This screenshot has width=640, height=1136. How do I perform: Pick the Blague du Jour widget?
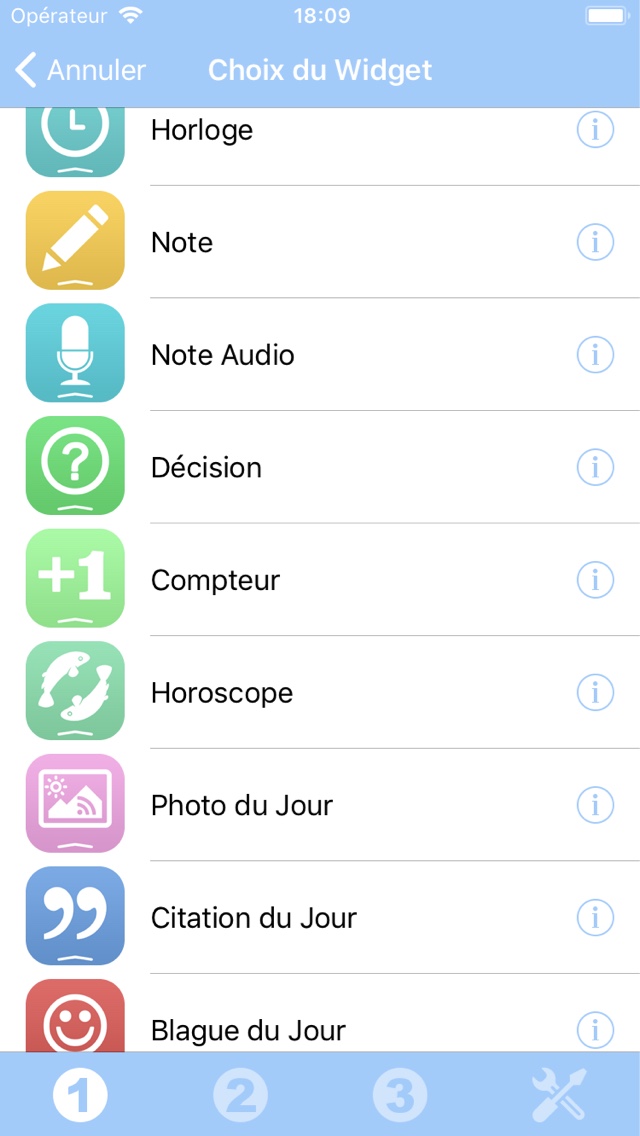pos(320,1013)
